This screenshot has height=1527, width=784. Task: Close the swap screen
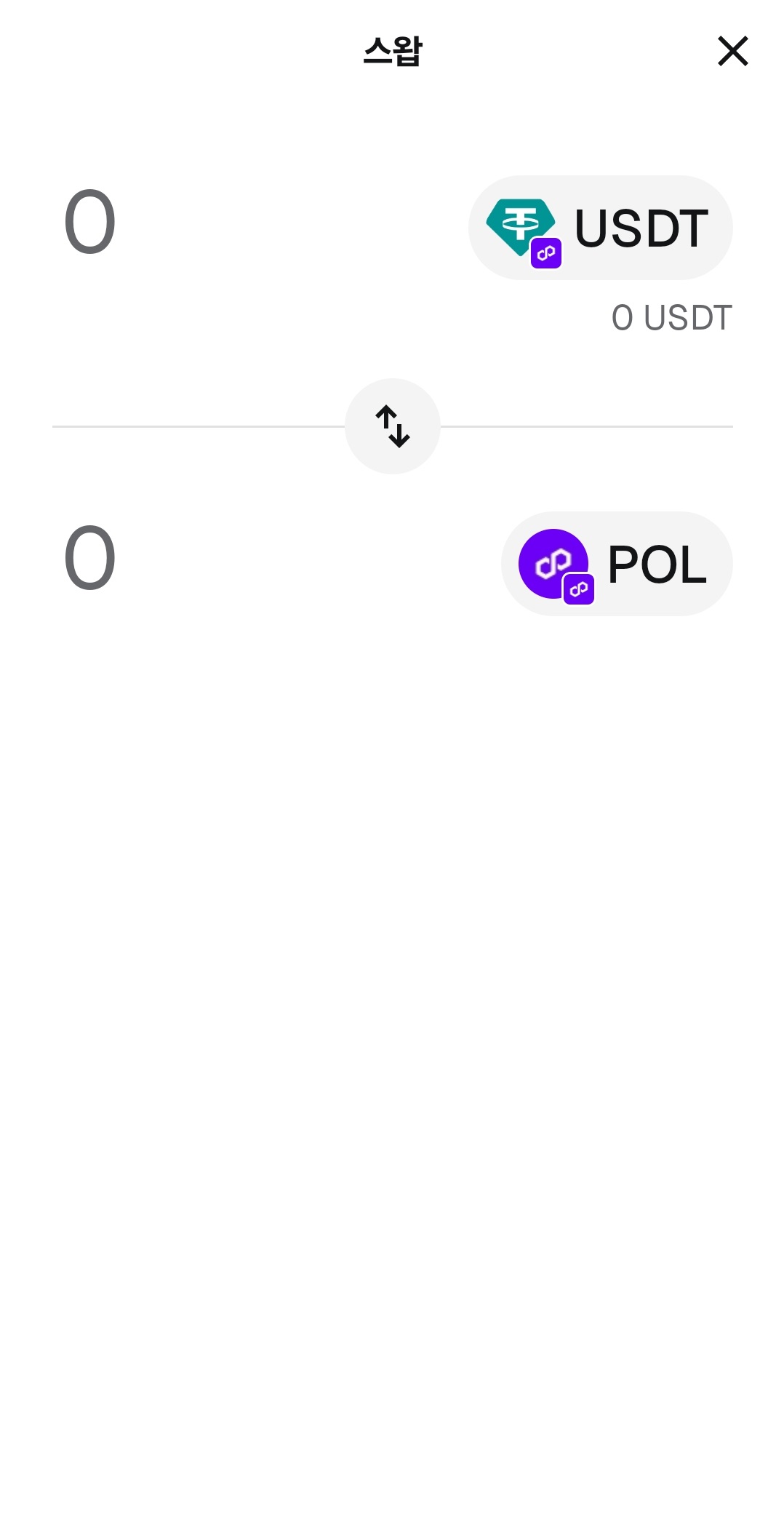point(732,52)
